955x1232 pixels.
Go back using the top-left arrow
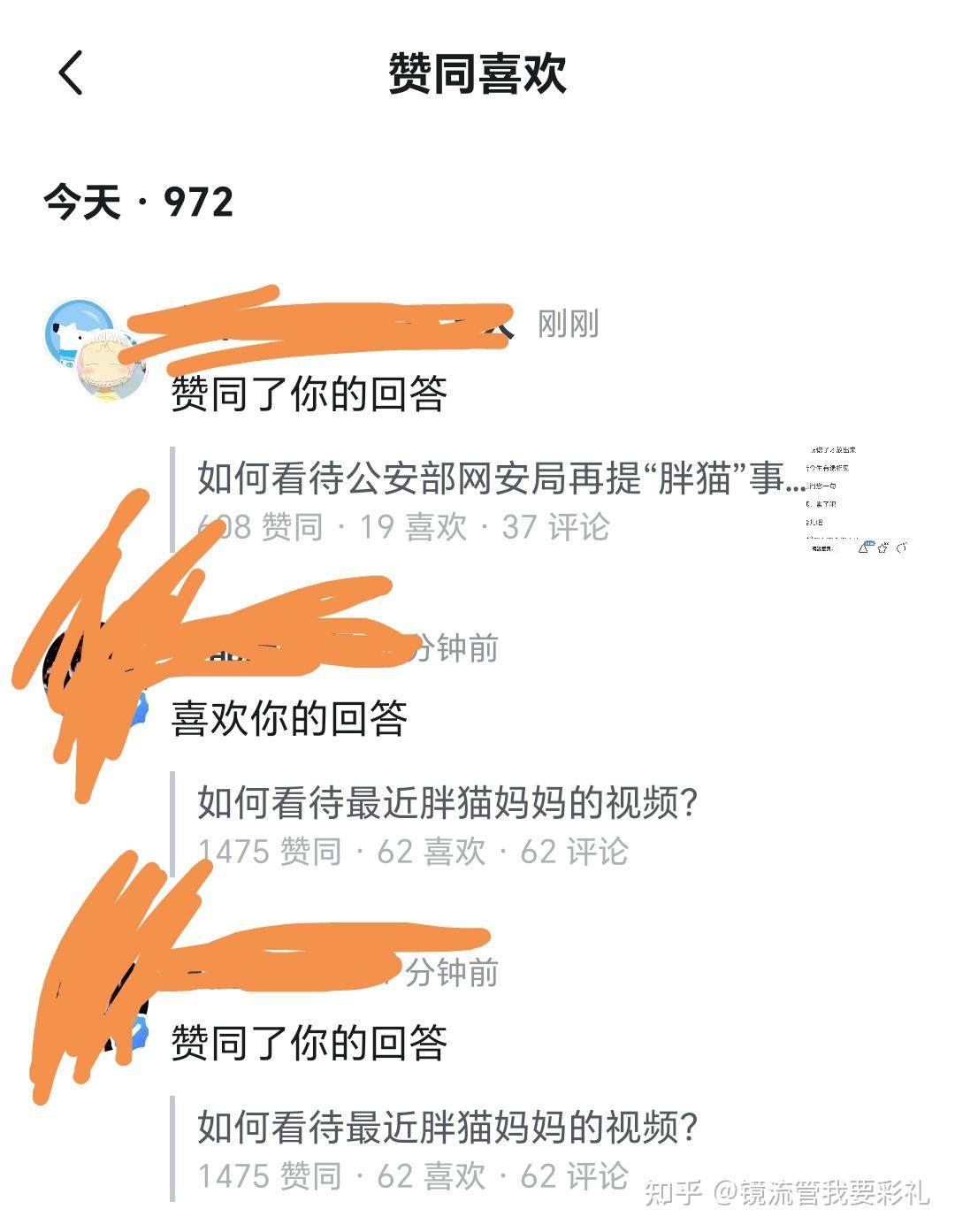(x=71, y=73)
